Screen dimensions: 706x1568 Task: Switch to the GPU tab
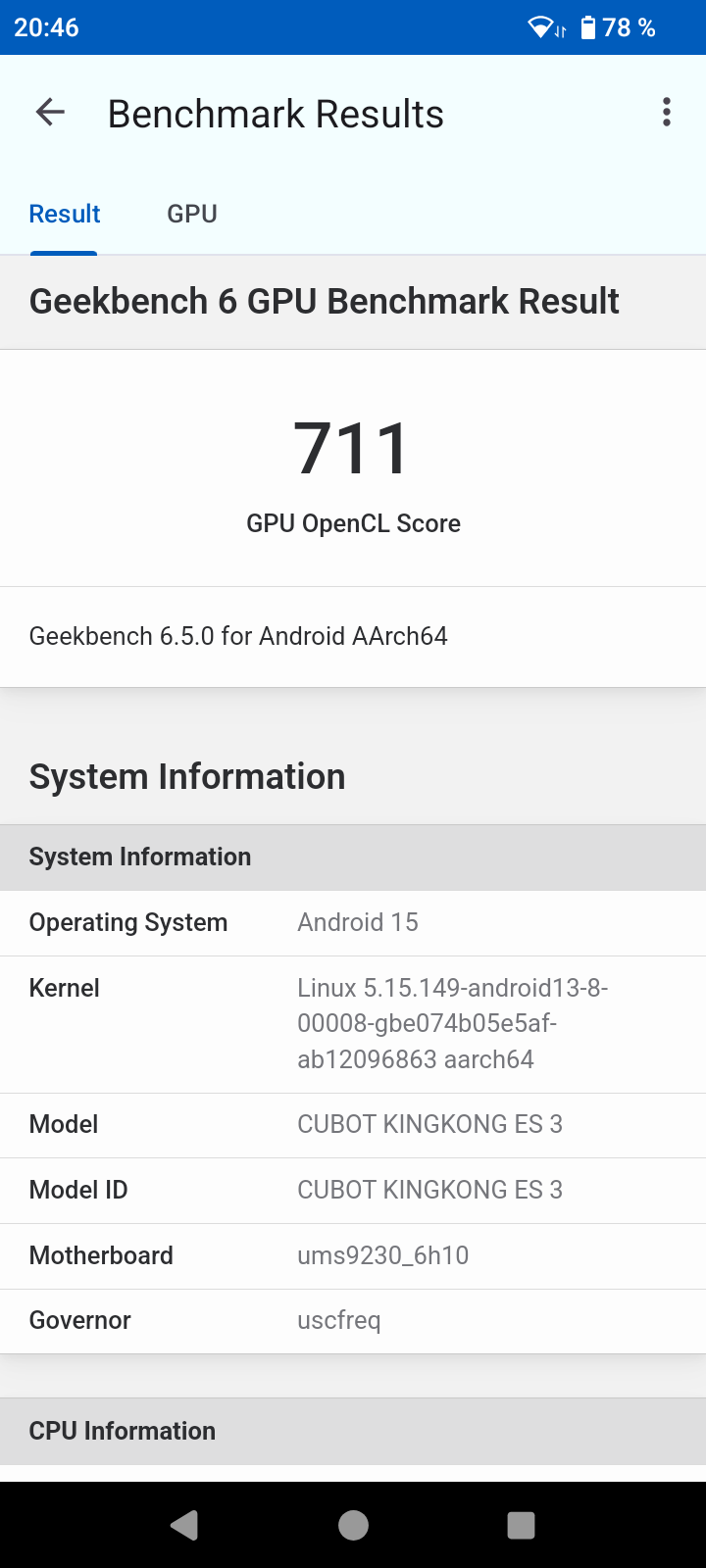[x=192, y=214]
